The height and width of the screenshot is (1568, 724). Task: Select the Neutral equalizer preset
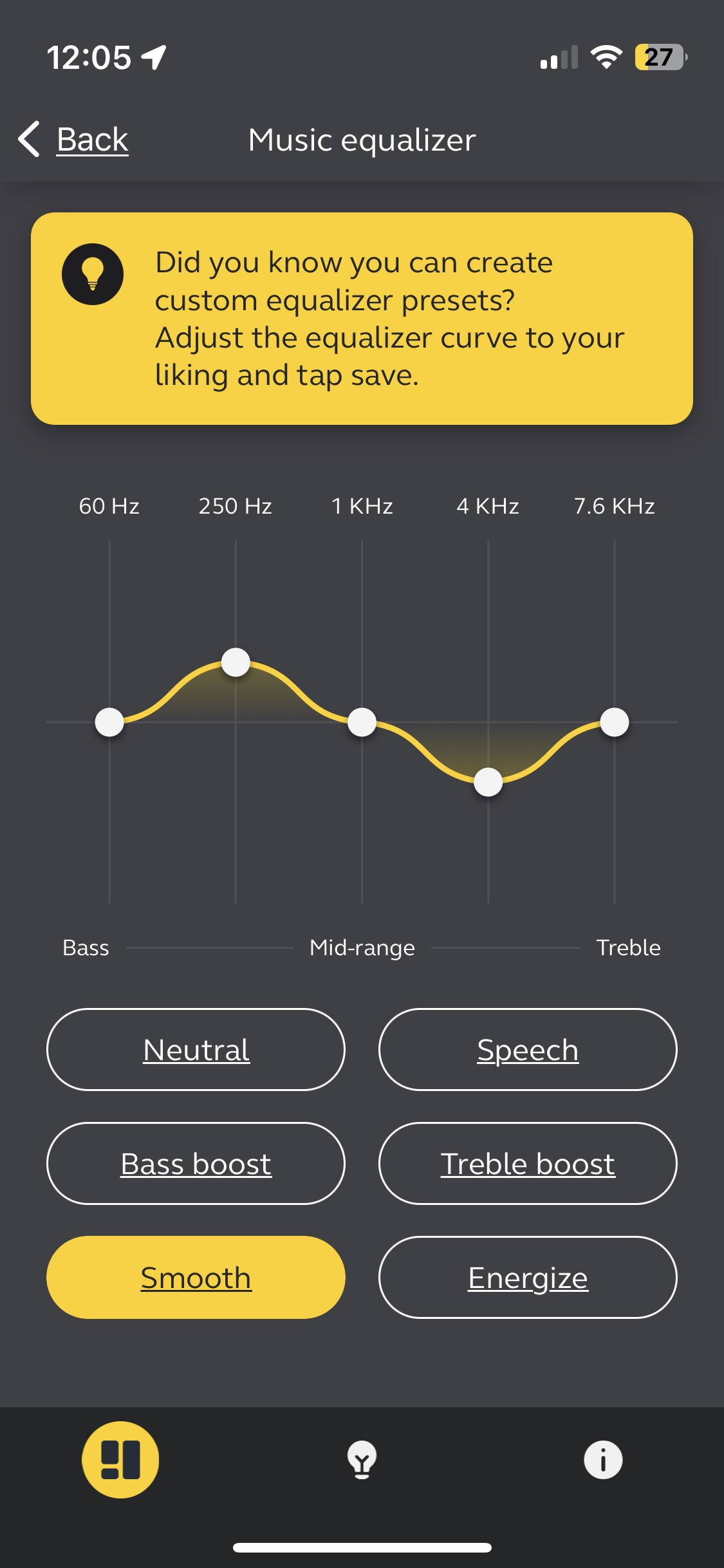click(196, 1049)
